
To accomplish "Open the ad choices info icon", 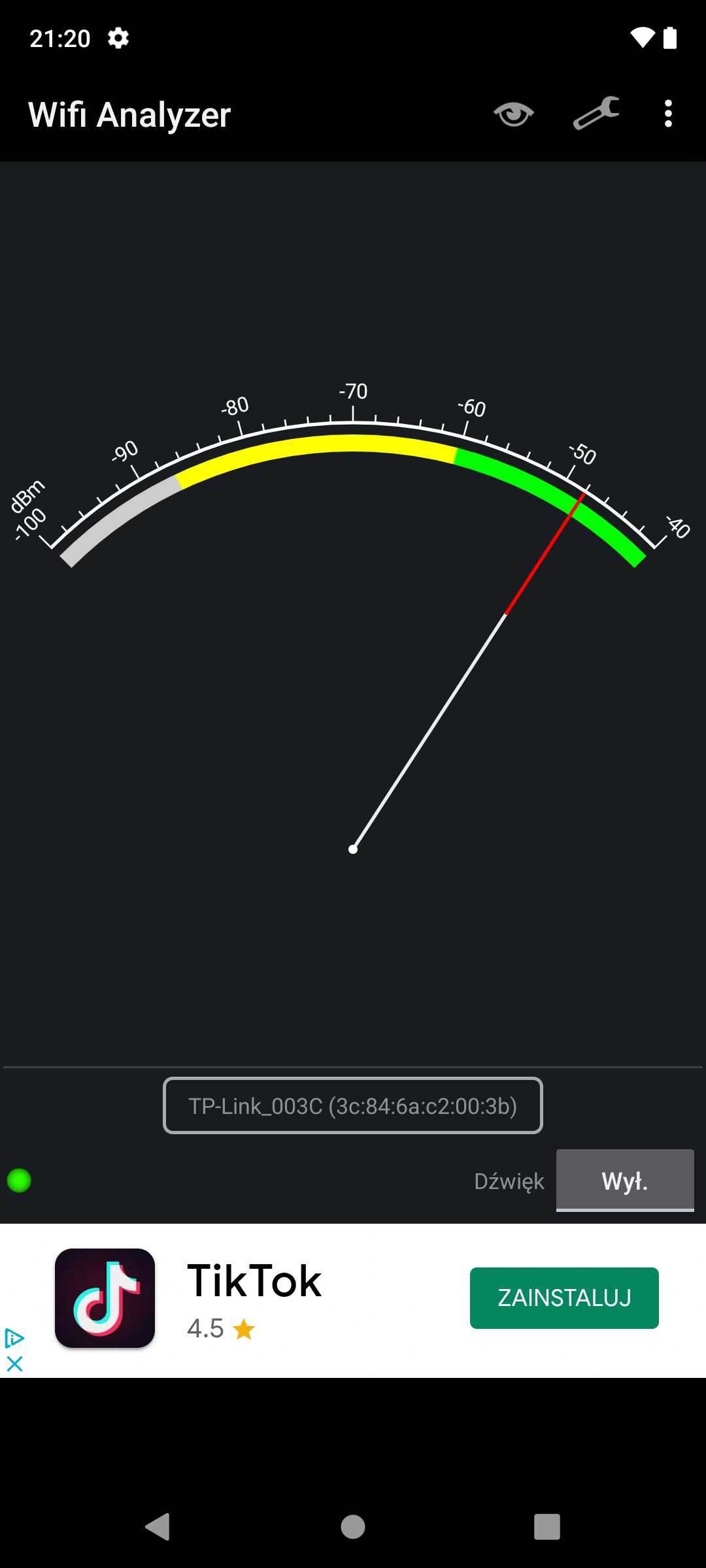I will pyautogui.click(x=14, y=1339).
